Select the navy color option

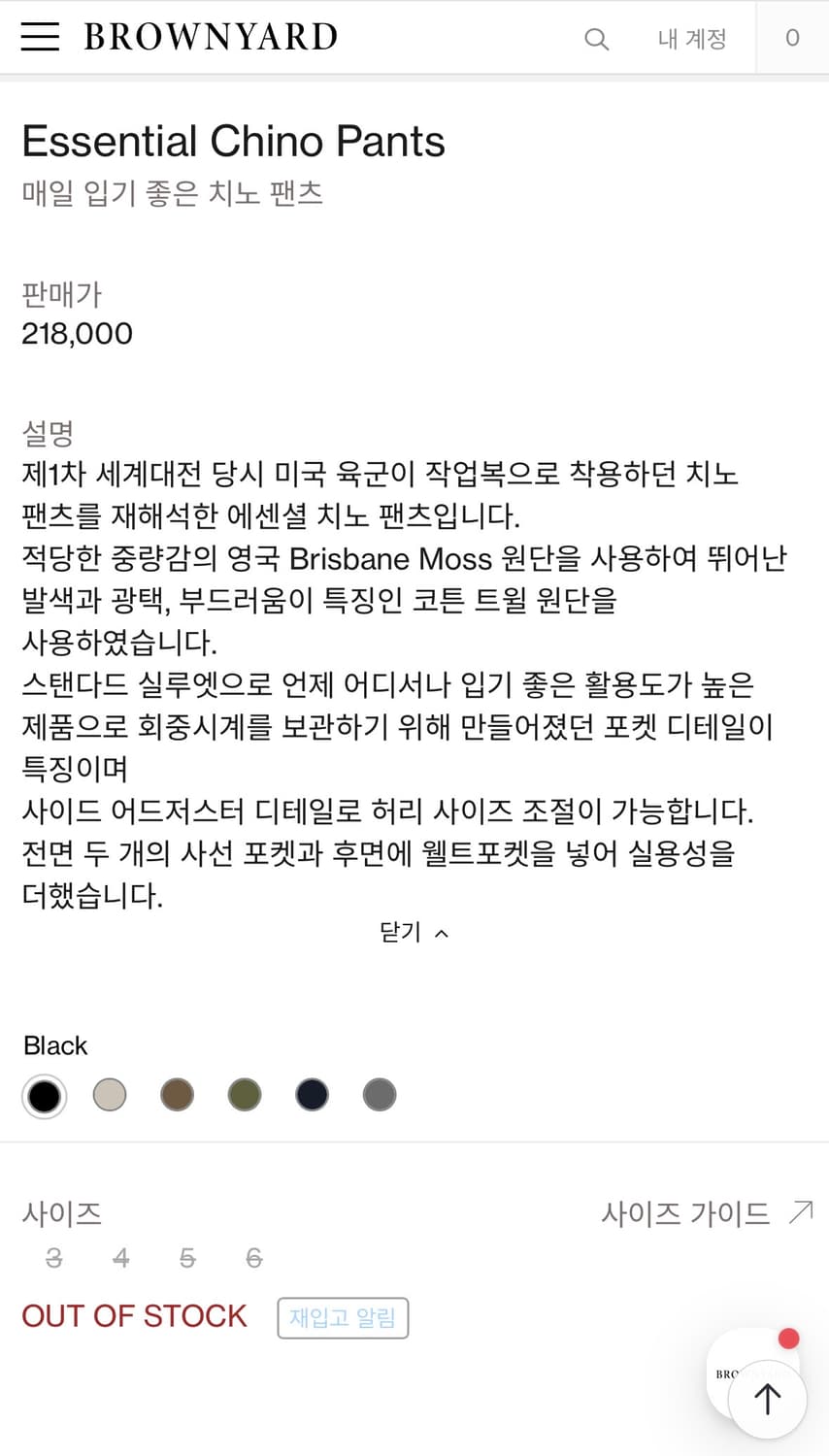coord(312,1094)
